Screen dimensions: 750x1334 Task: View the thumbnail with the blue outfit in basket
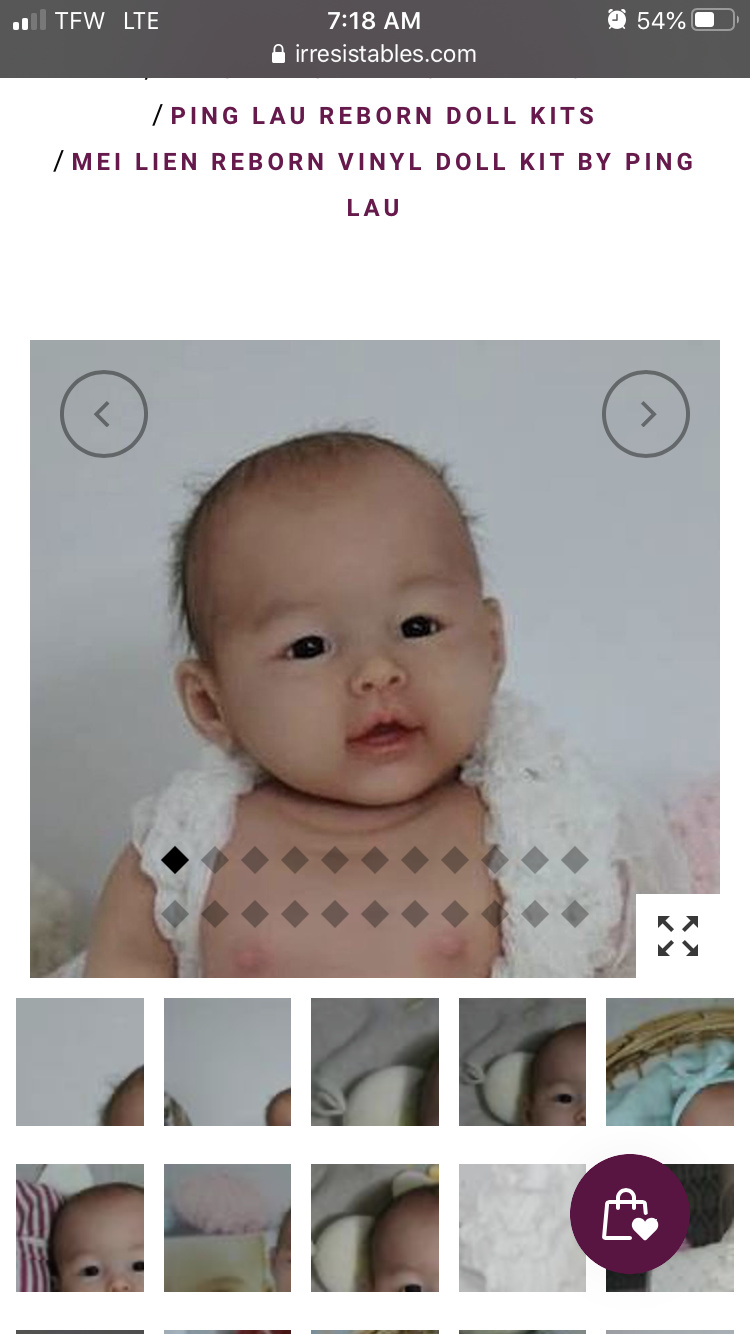click(x=670, y=1062)
